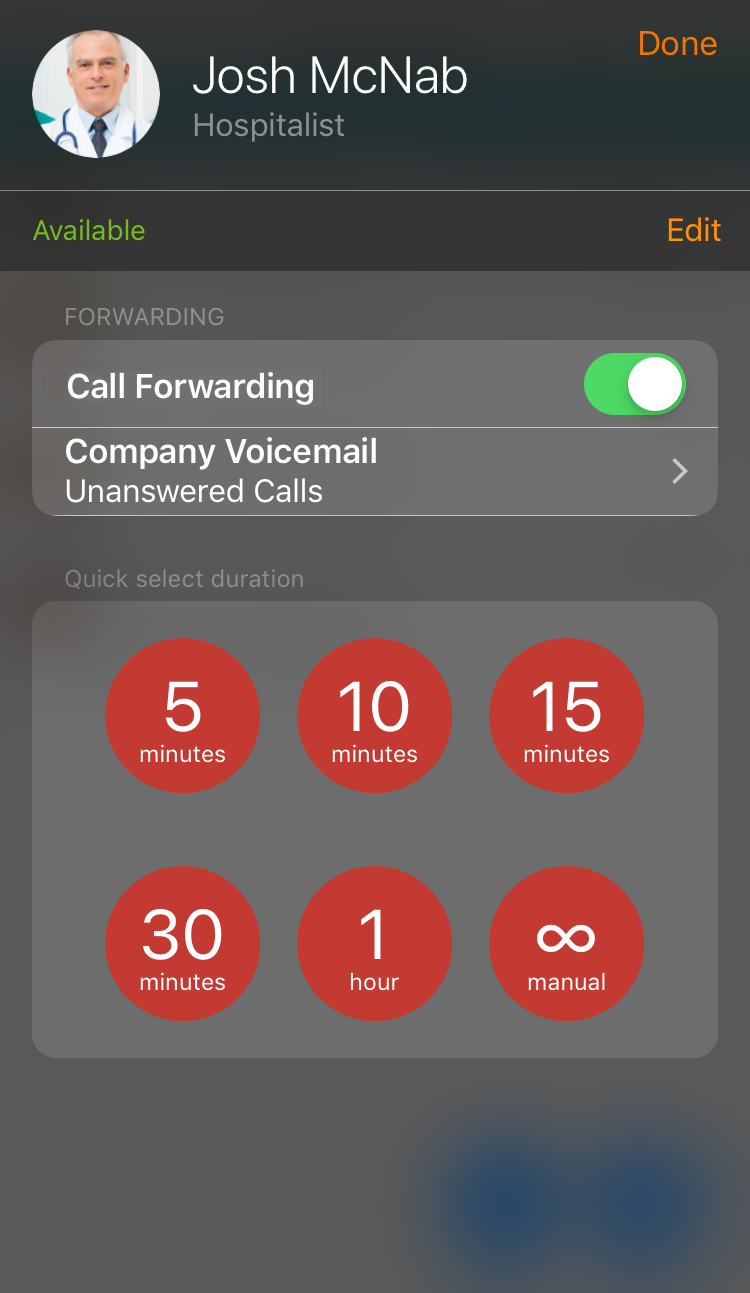Tap Done to close the screen
The image size is (750, 1293).
tap(677, 43)
